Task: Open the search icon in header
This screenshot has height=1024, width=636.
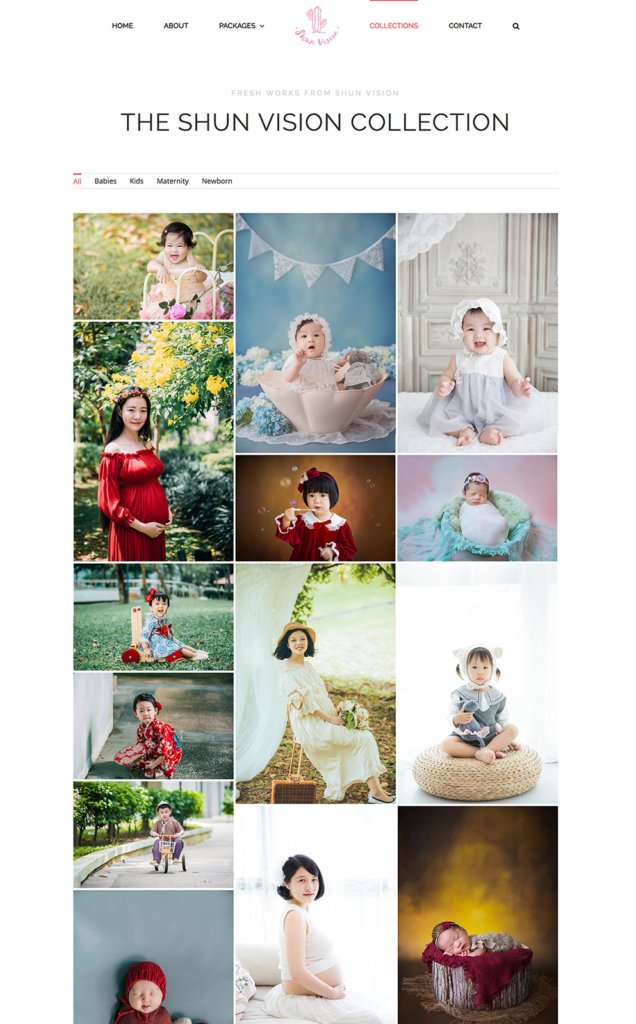Action: [x=516, y=26]
